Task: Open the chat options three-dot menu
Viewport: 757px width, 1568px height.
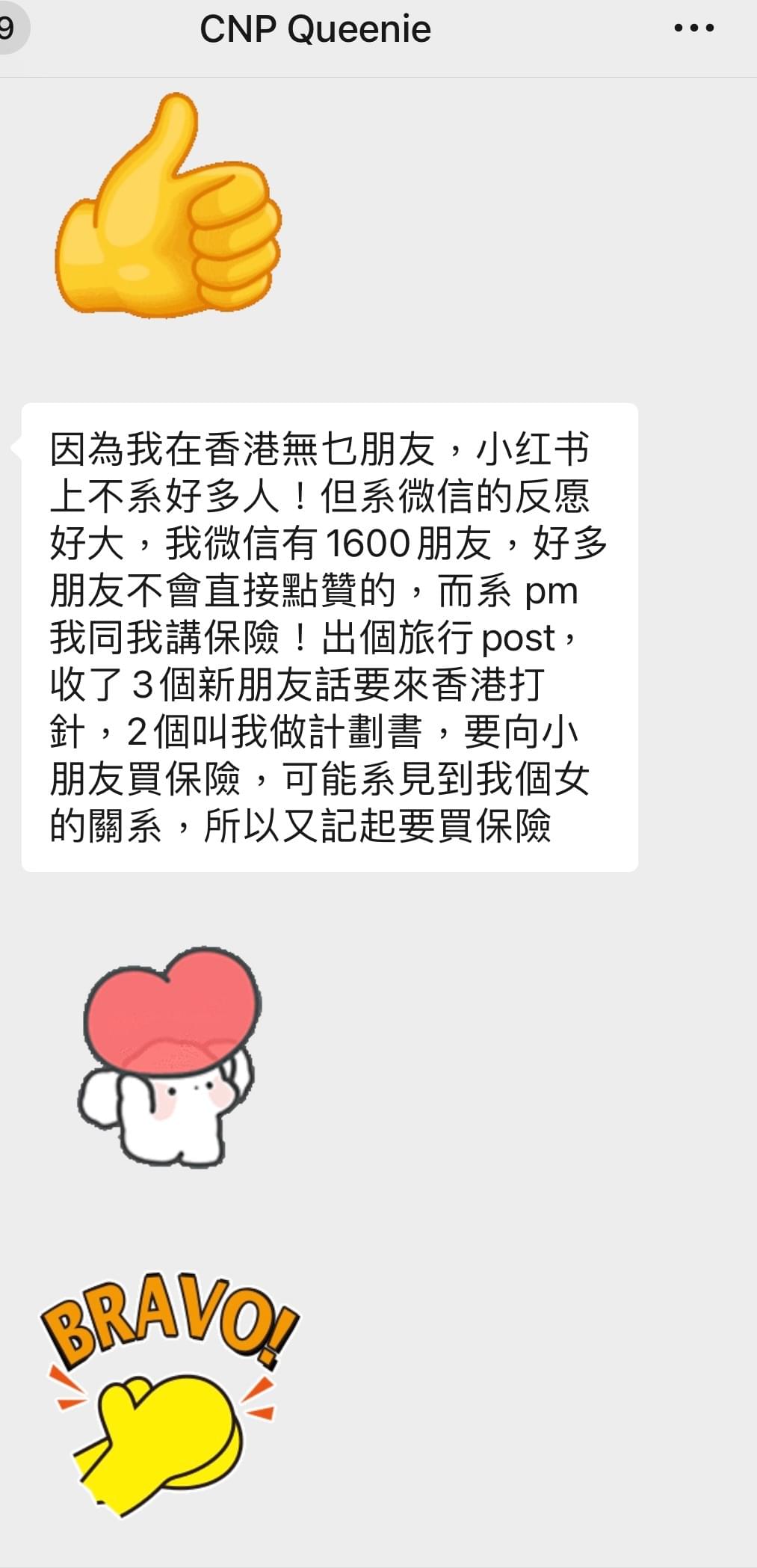Action: point(693,29)
